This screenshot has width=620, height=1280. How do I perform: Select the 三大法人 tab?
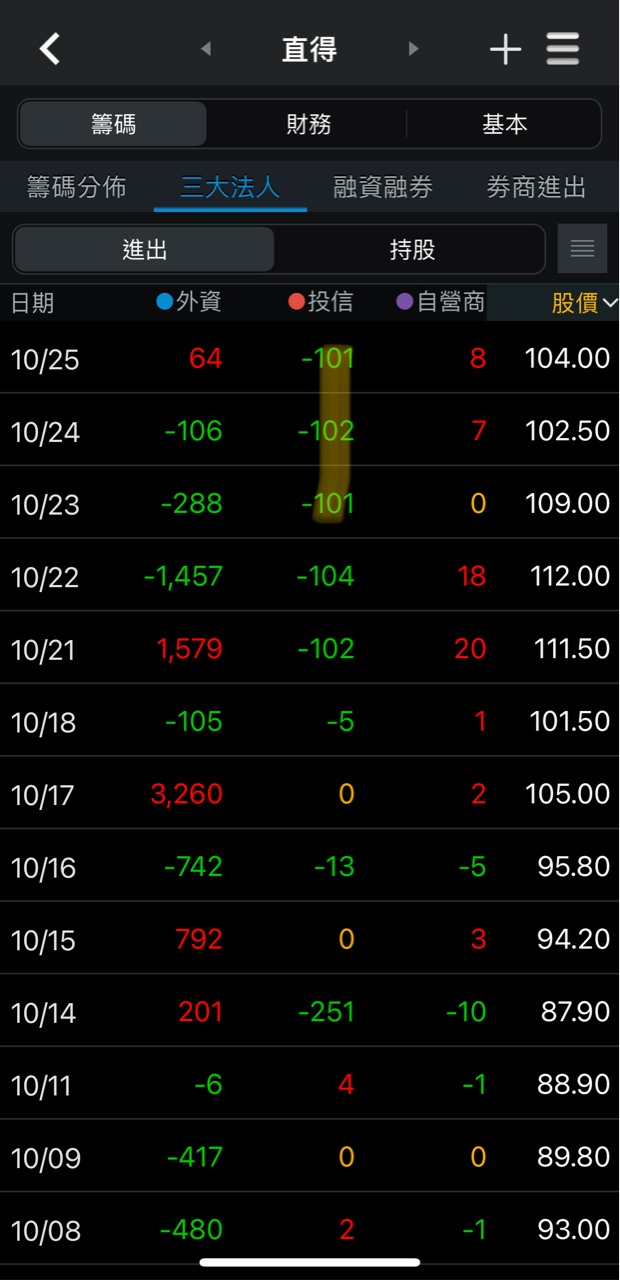point(230,187)
